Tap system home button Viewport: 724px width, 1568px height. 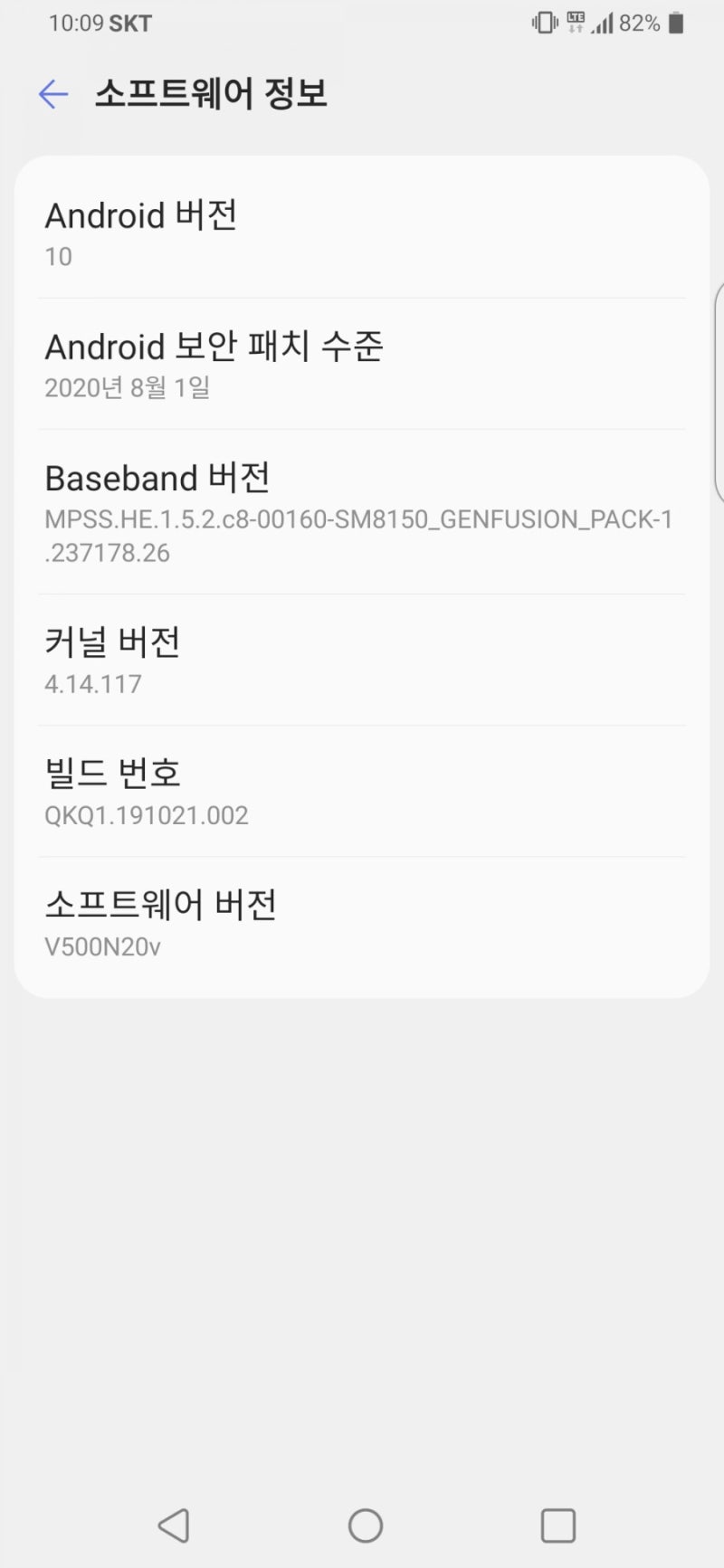tap(366, 1525)
